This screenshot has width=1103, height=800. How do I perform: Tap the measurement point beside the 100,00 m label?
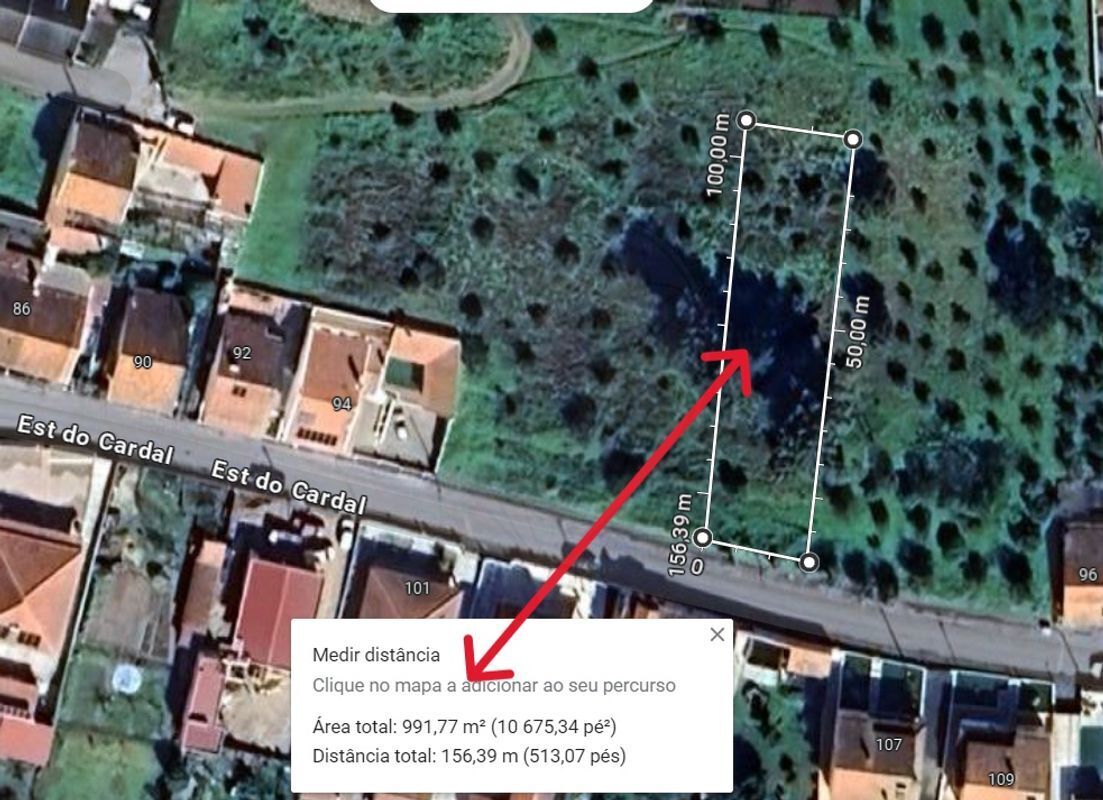746,120
